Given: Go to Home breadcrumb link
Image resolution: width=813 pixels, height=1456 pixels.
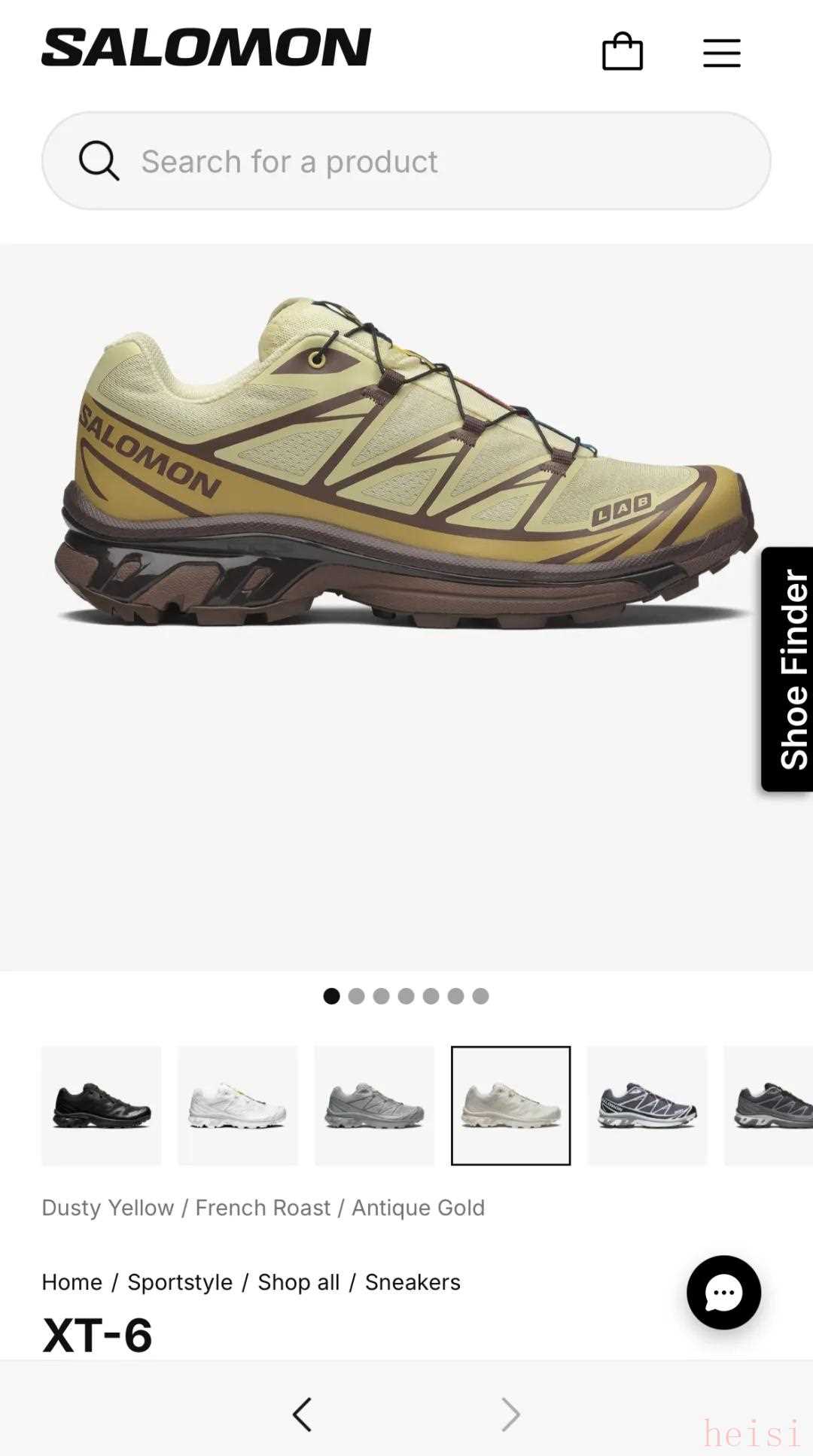Looking at the screenshot, I should 72,1282.
